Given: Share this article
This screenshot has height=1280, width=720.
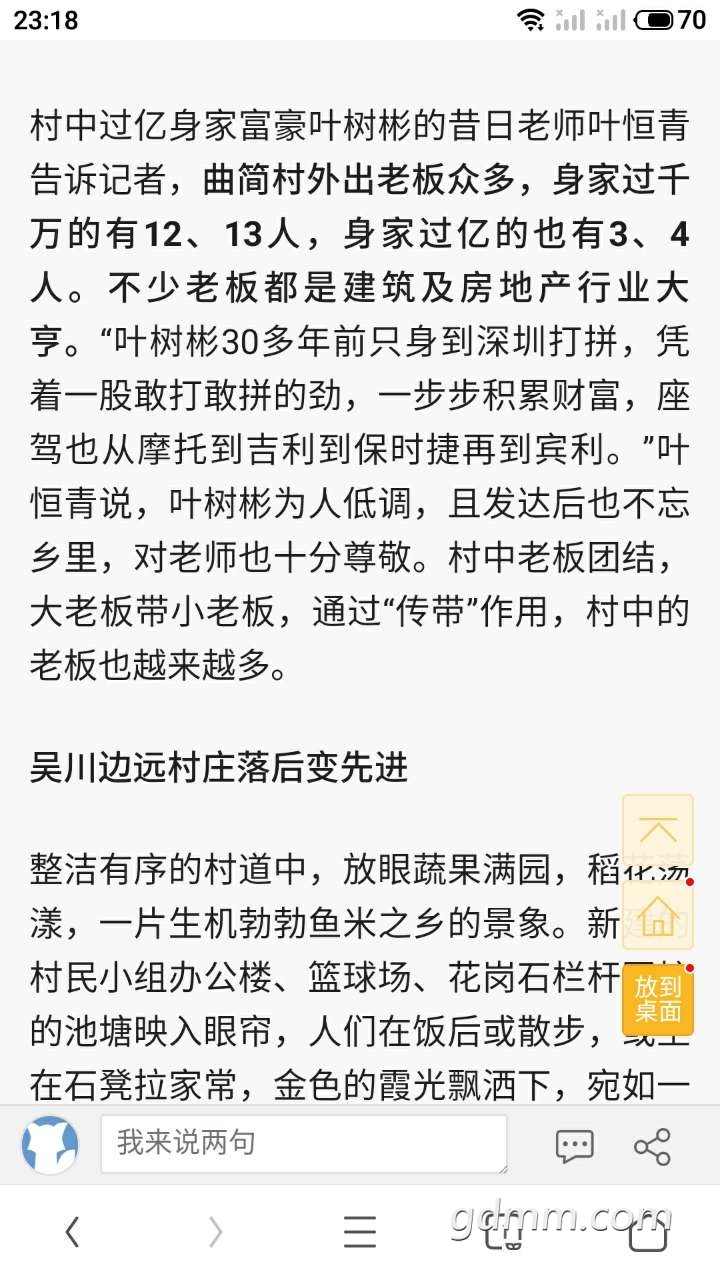Looking at the screenshot, I should 652,1146.
